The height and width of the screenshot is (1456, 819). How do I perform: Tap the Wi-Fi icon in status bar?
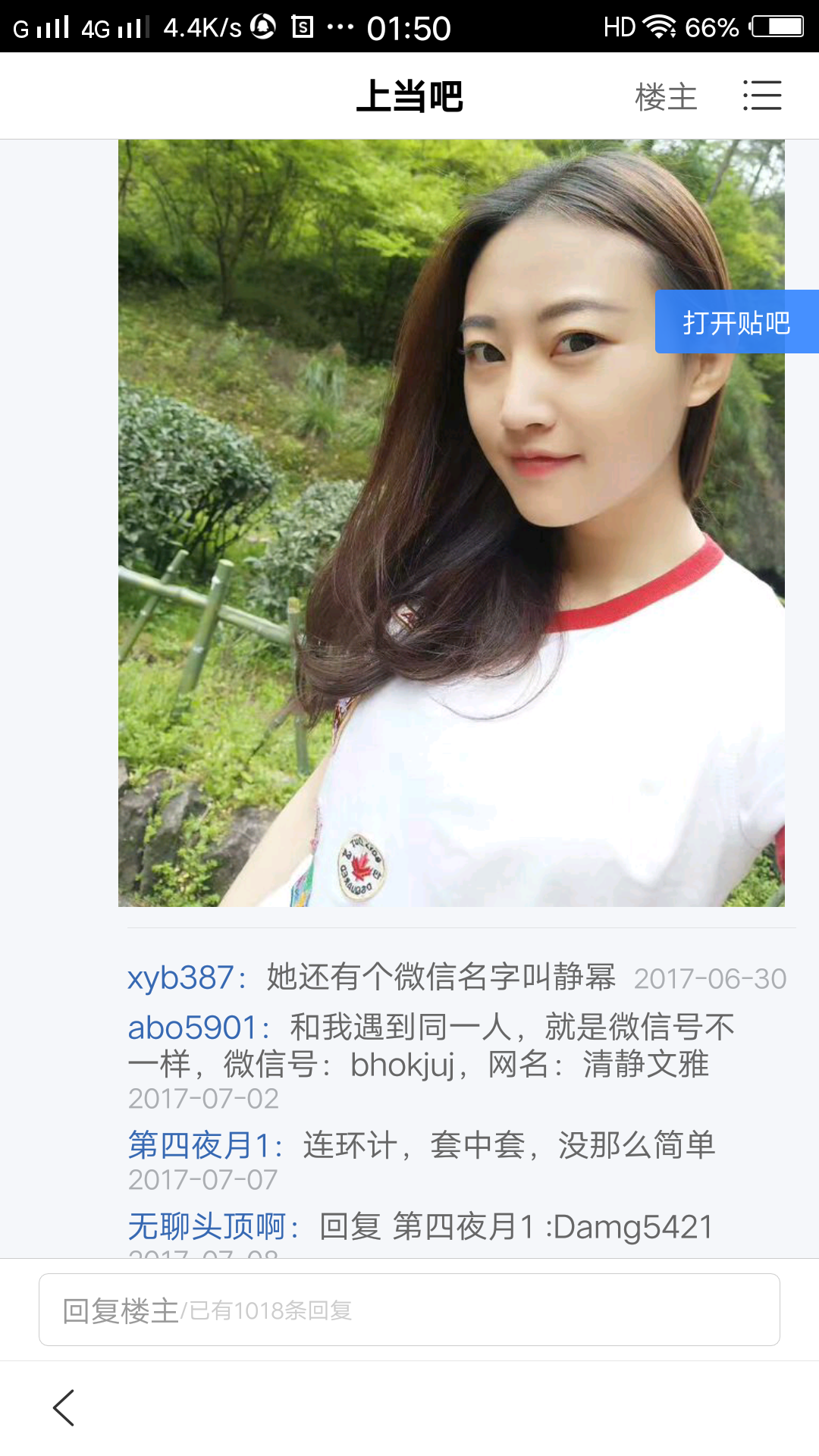659,25
